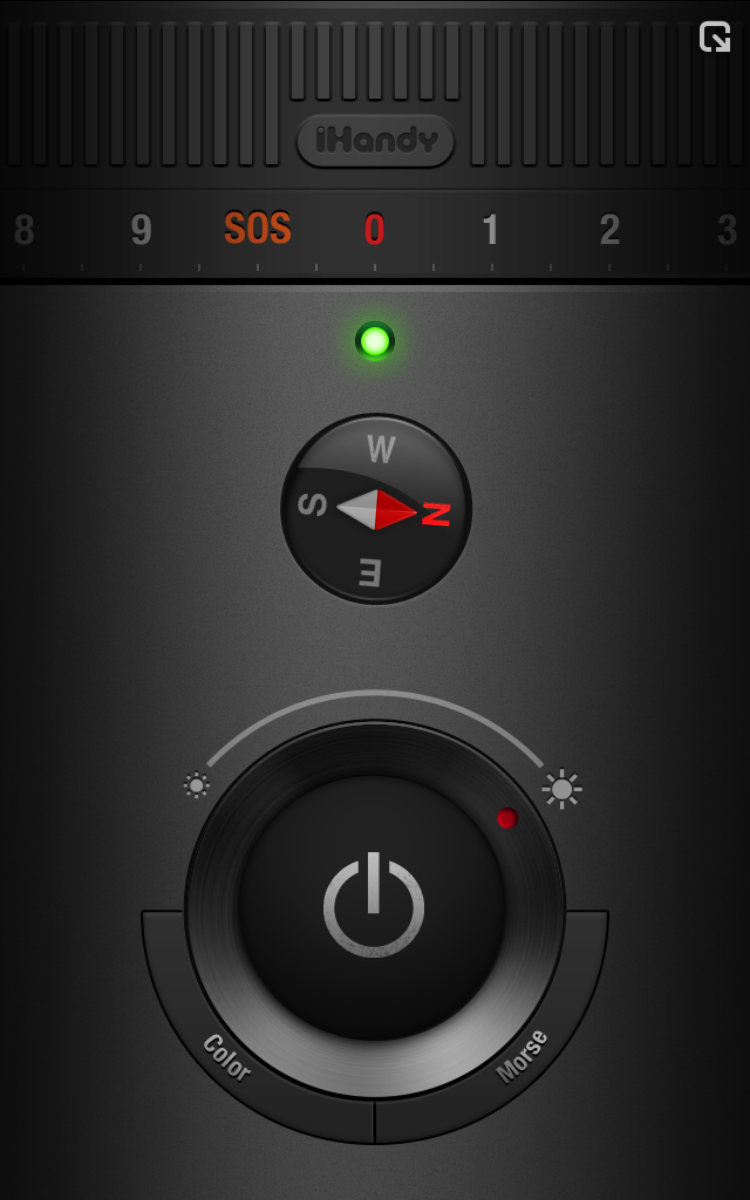Viewport: 750px width, 1200px height.
Task: Set brightness to minimum sun icon
Action: coord(196,785)
